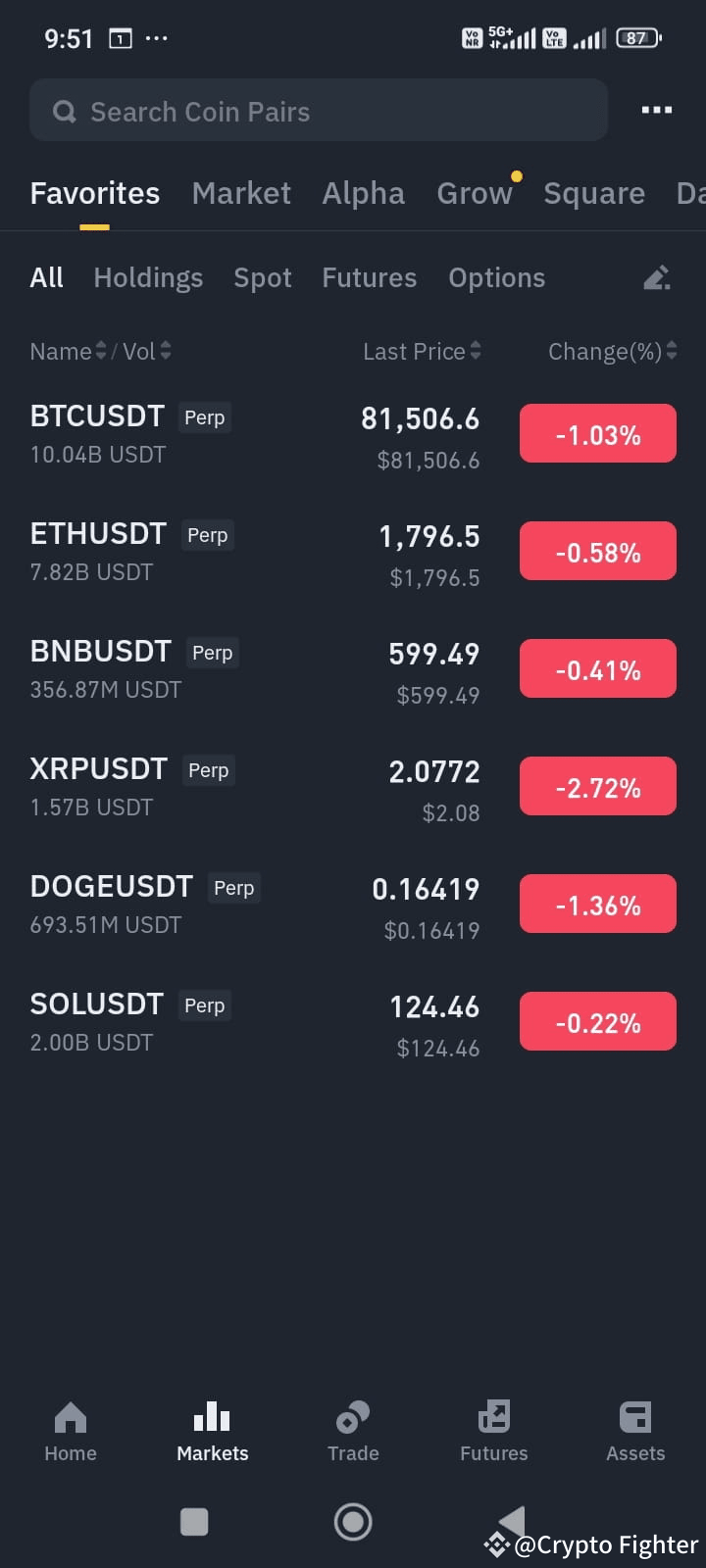Go to Home via bottom navigation icon

[x=70, y=1432]
